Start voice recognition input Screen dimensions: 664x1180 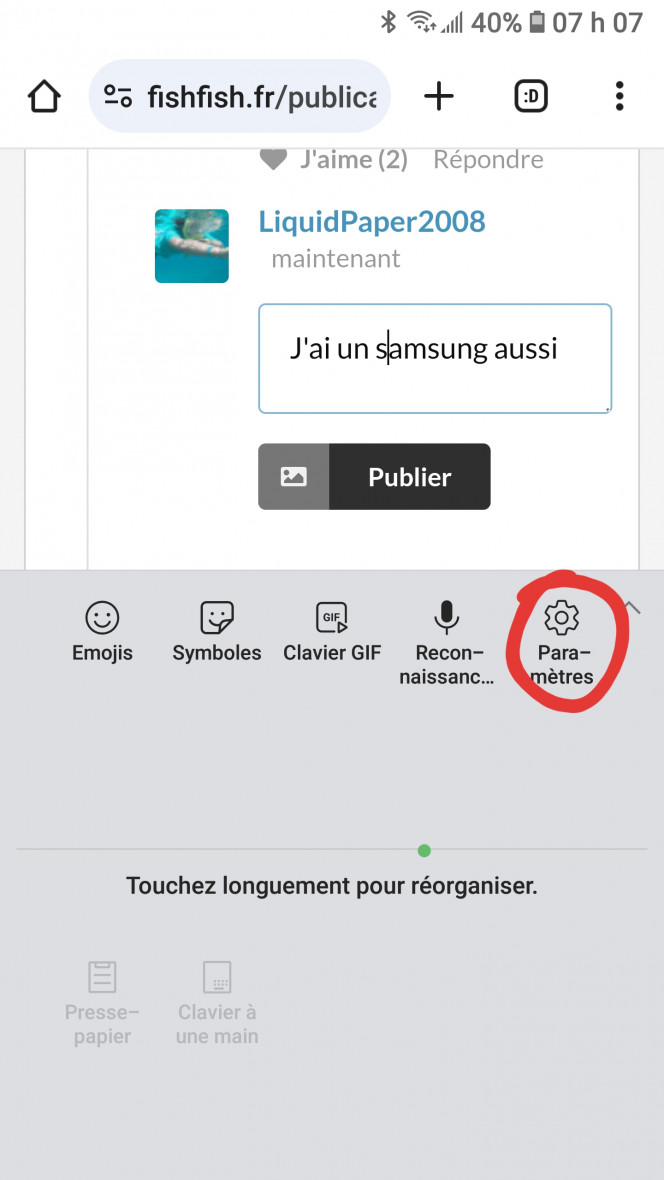pos(446,643)
